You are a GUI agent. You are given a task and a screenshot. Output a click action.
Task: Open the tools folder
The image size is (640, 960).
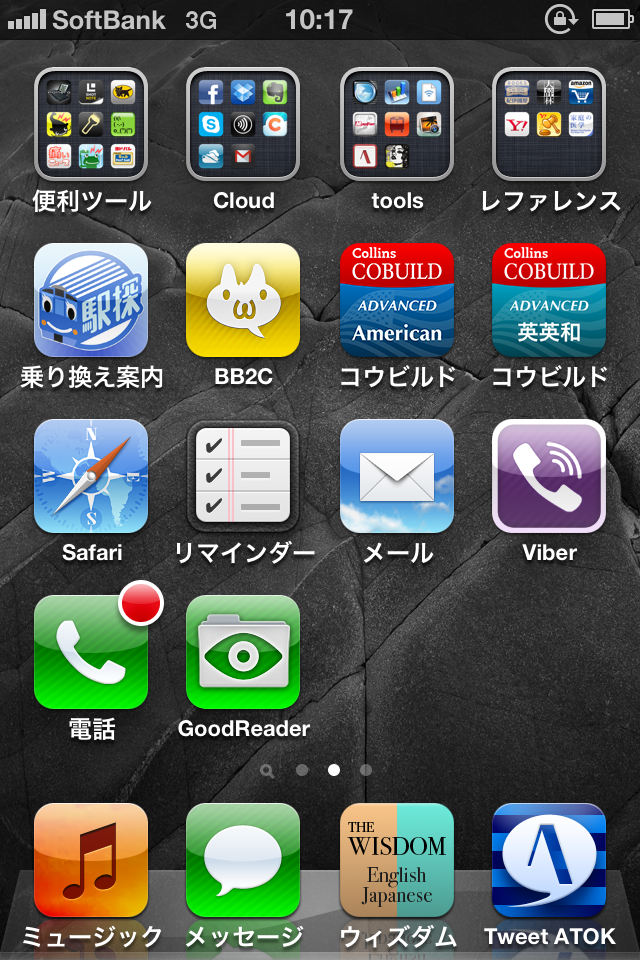tap(397, 124)
